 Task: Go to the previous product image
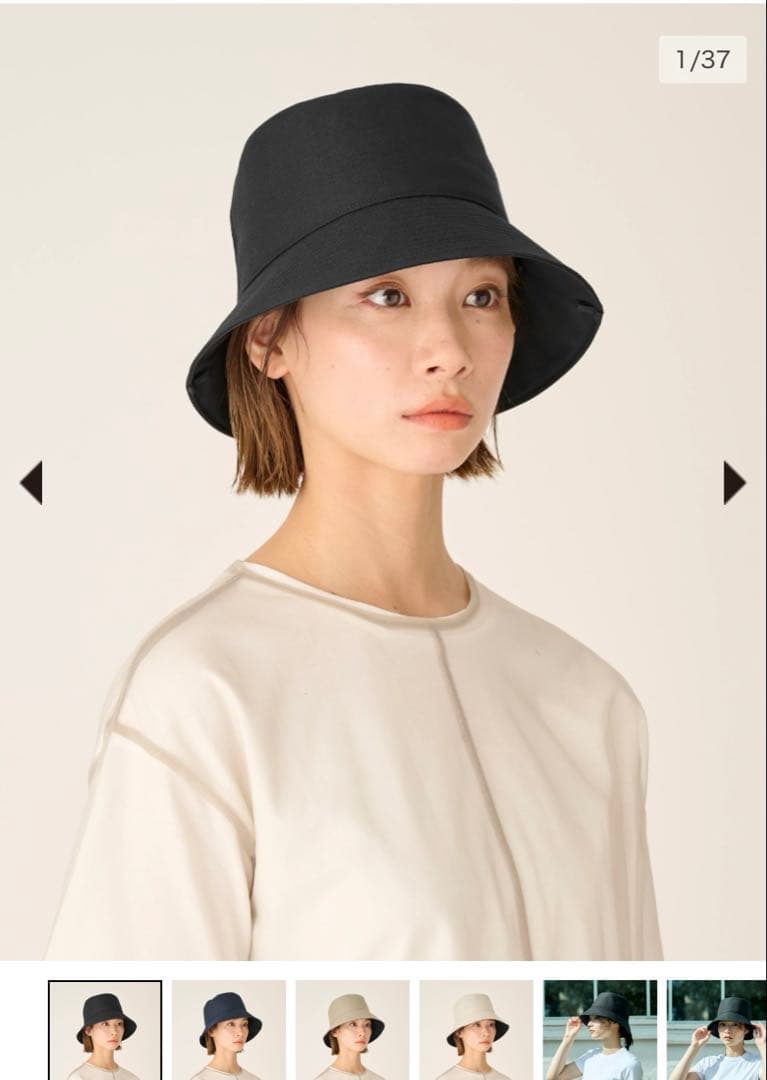31,482
